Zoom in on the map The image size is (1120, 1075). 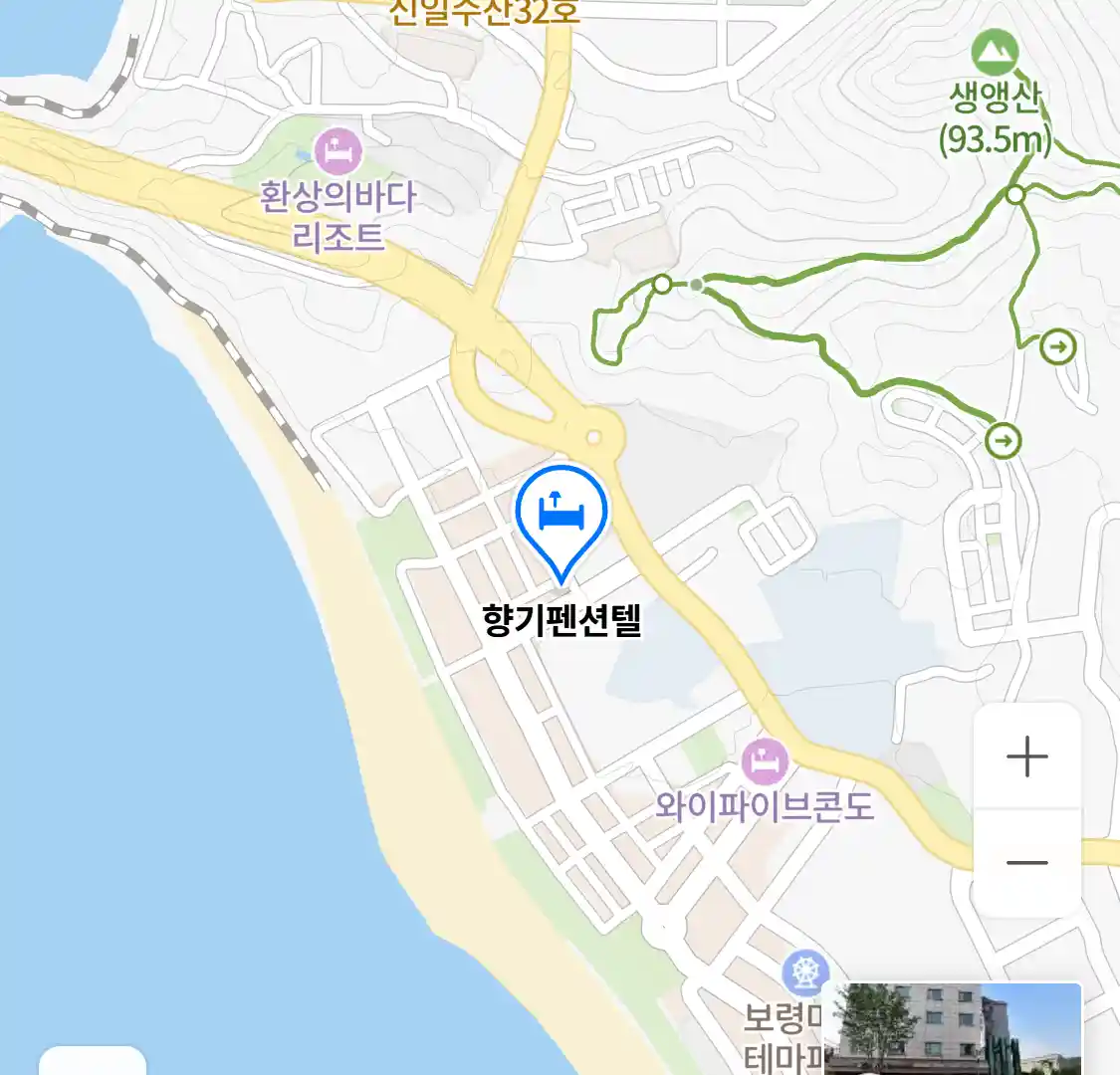pos(1026,757)
